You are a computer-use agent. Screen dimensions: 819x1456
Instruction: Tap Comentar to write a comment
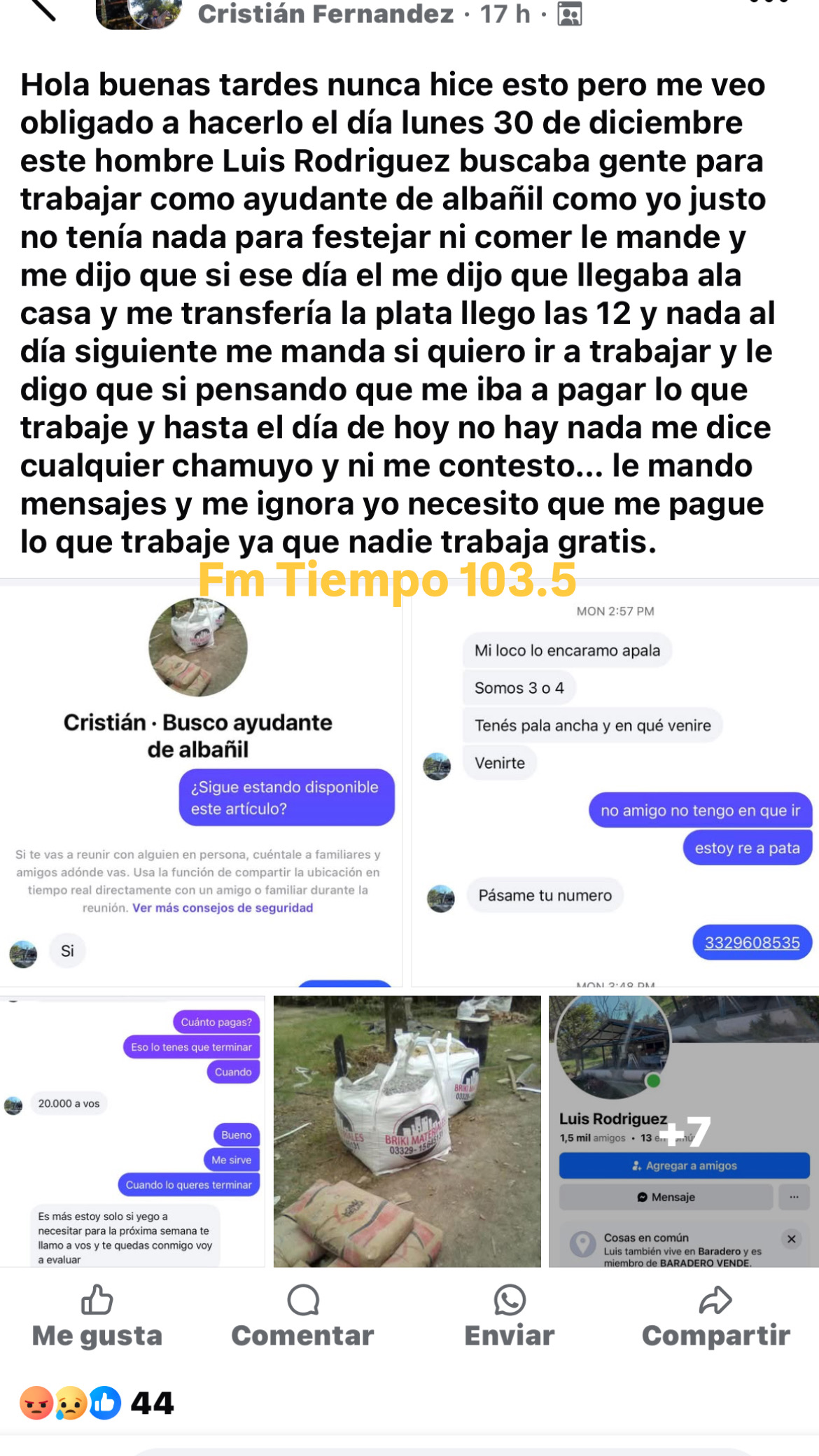[302, 1317]
